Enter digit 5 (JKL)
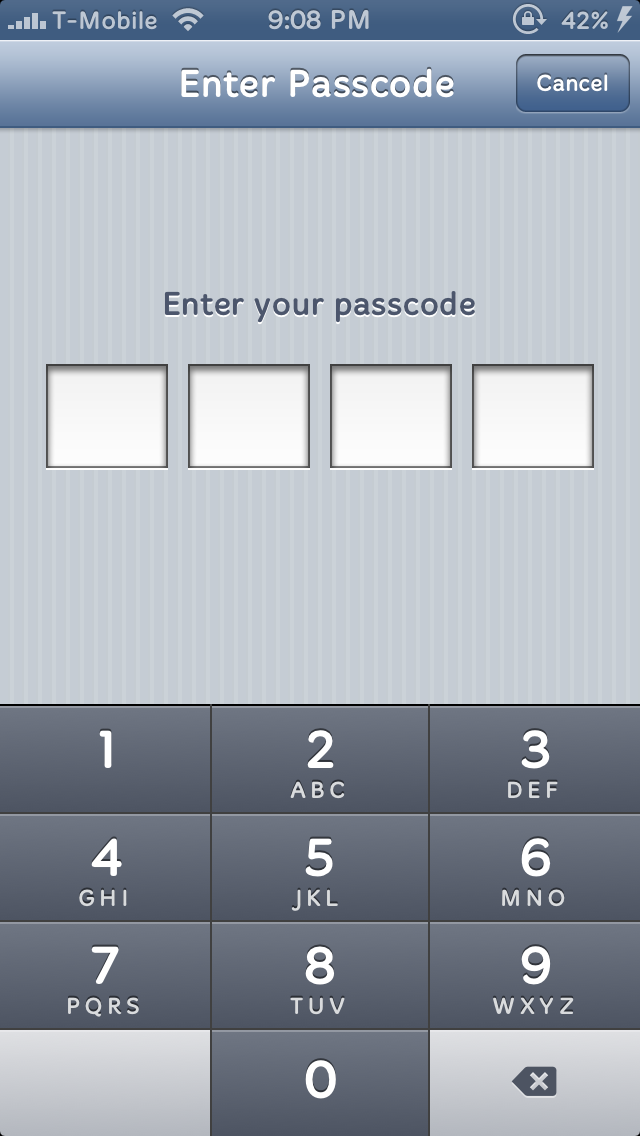 pyautogui.click(x=319, y=868)
